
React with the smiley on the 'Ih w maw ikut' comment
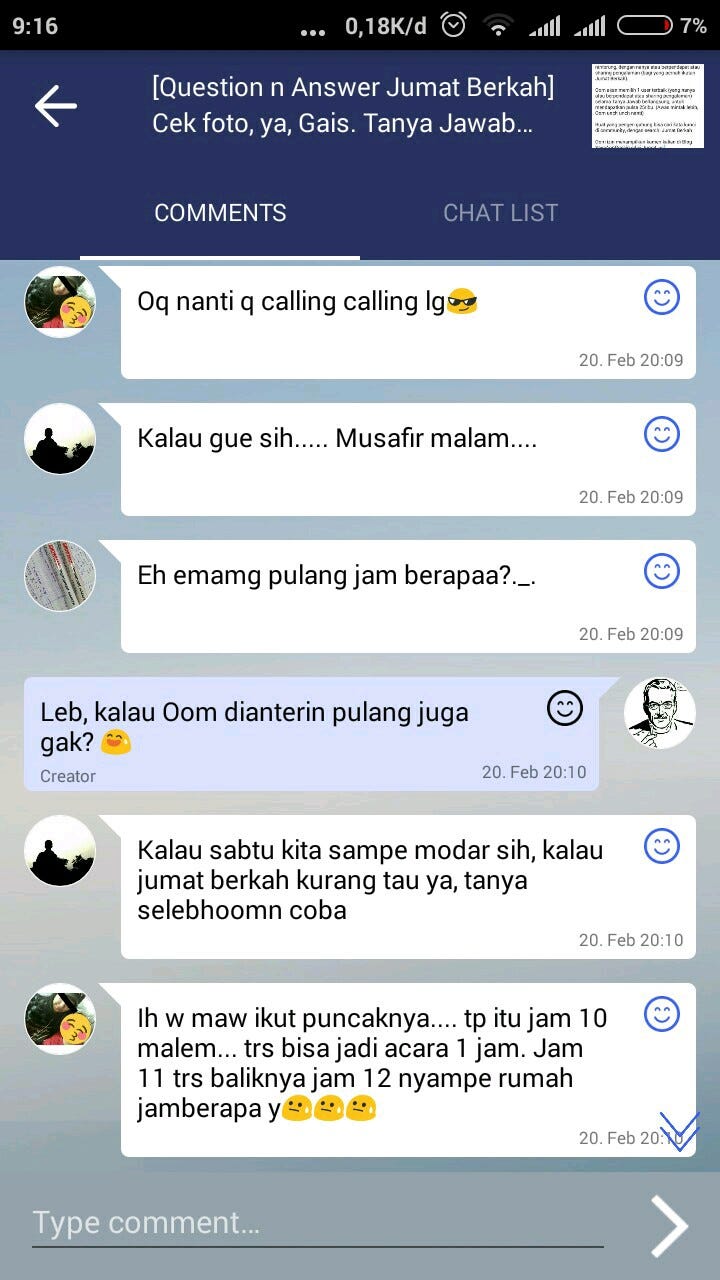[x=661, y=1014]
